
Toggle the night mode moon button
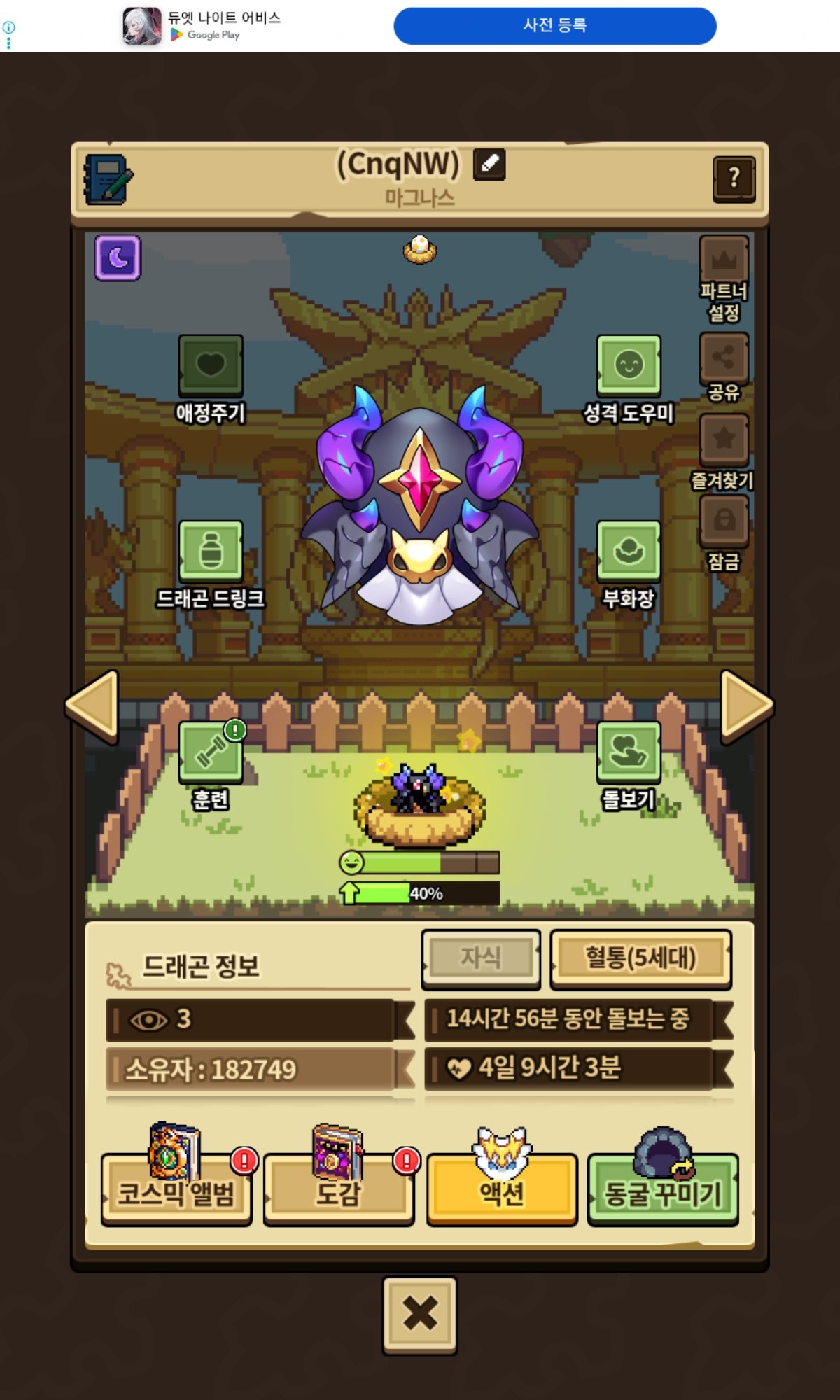tap(118, 258)
